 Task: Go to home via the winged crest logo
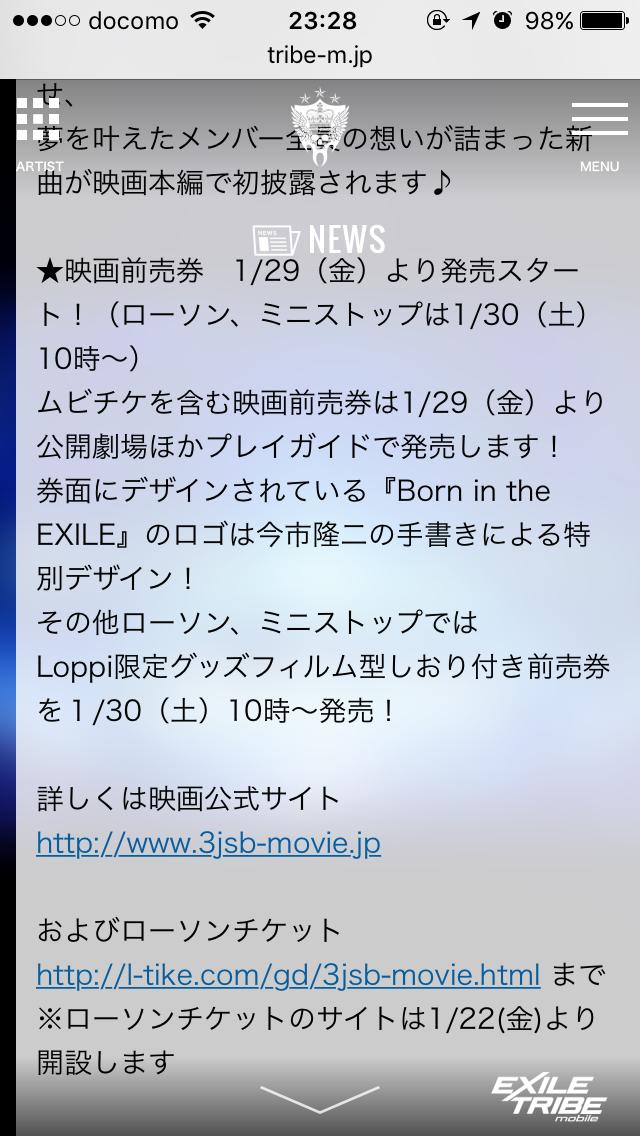coord(322,125)
